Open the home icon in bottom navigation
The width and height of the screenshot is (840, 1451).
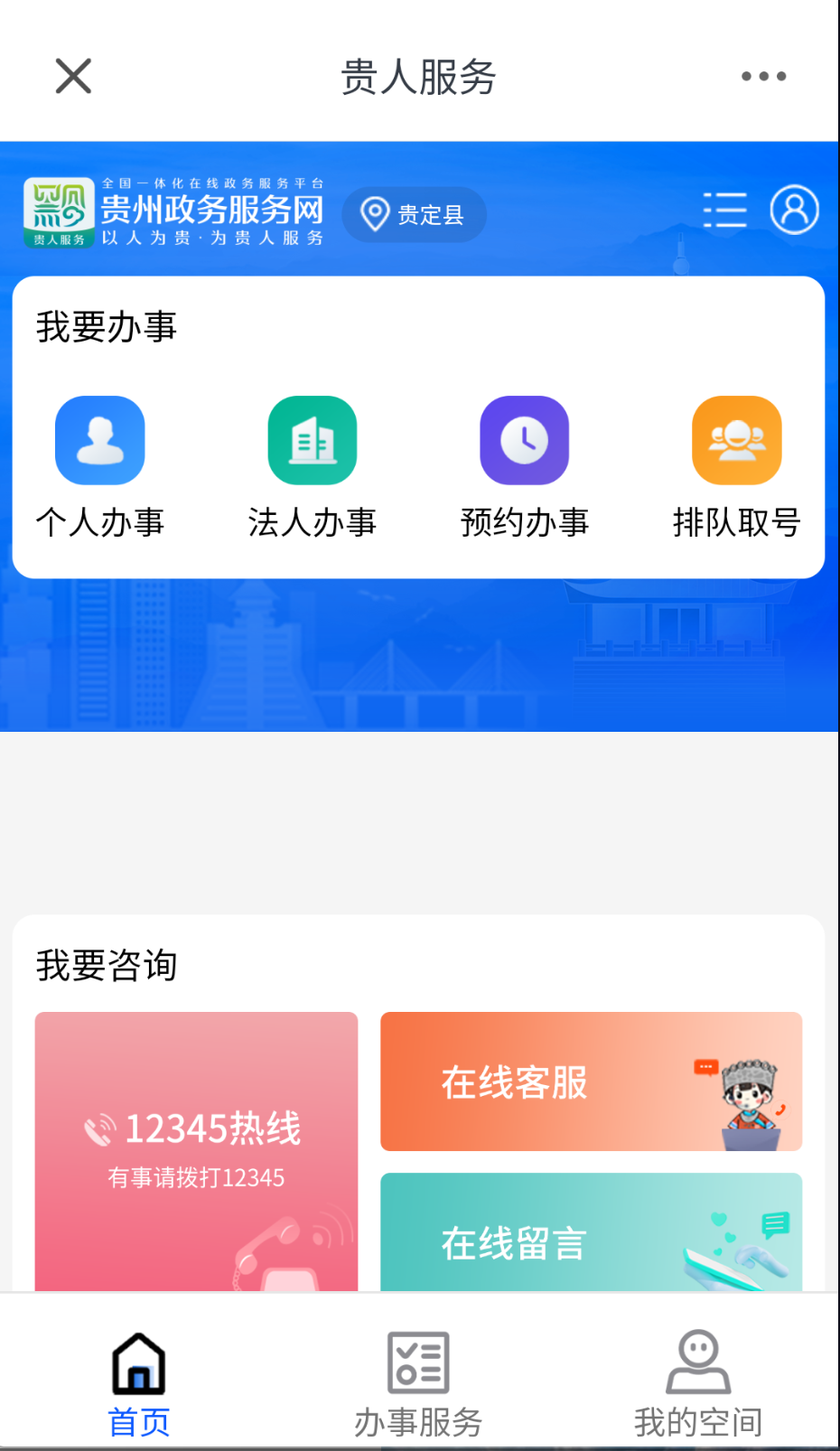[x=137, y=1364]
